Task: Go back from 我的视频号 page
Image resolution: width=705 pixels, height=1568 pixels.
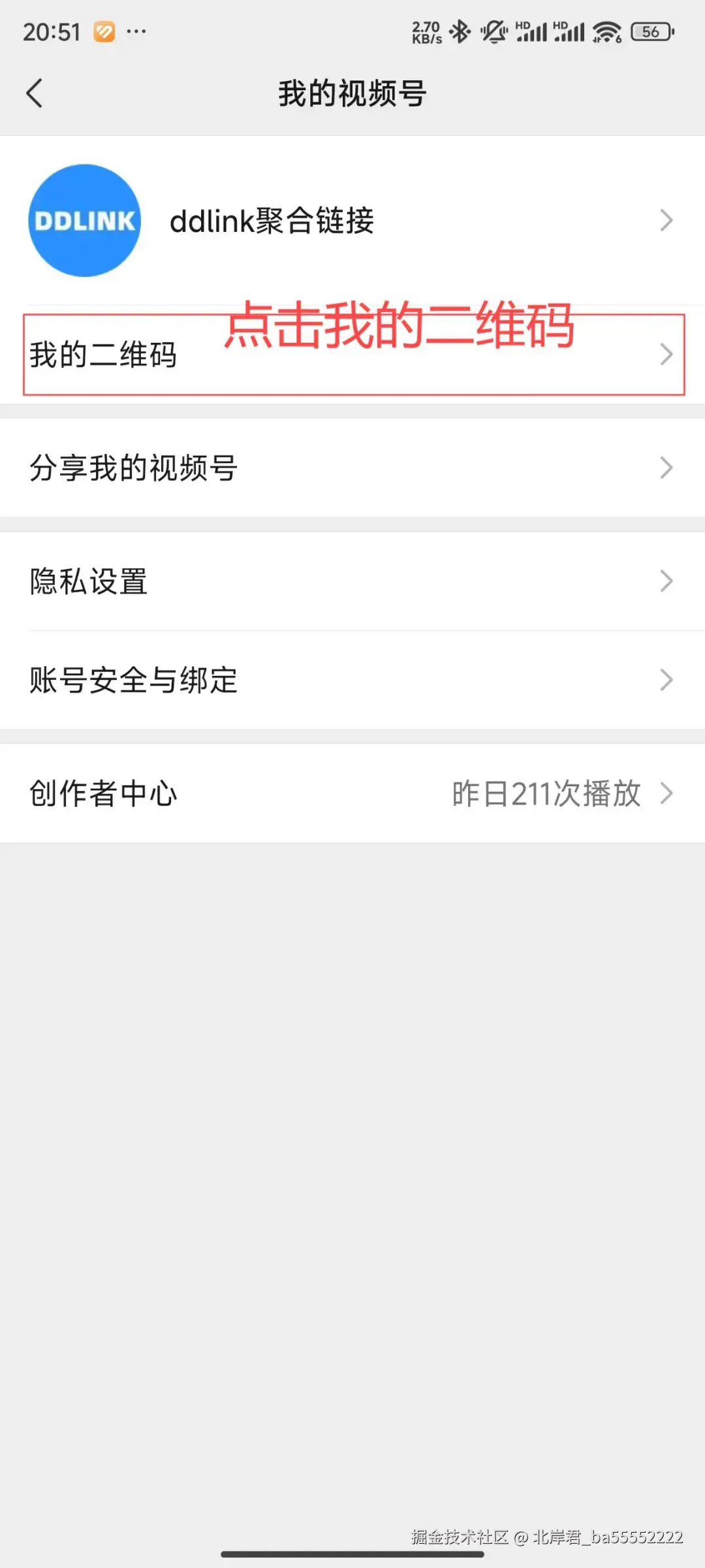Action: (35, 93)
